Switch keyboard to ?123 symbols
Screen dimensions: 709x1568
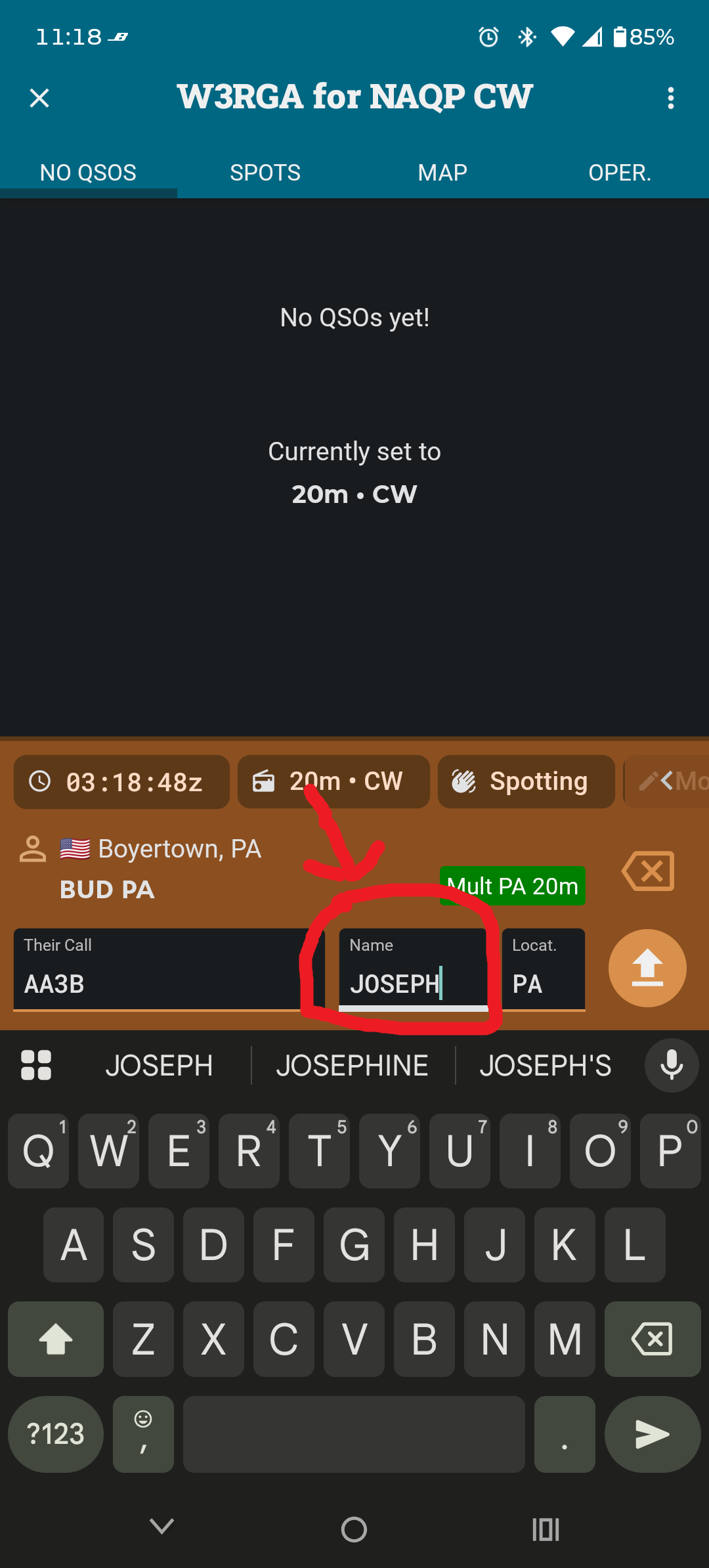click(56, 1434)
